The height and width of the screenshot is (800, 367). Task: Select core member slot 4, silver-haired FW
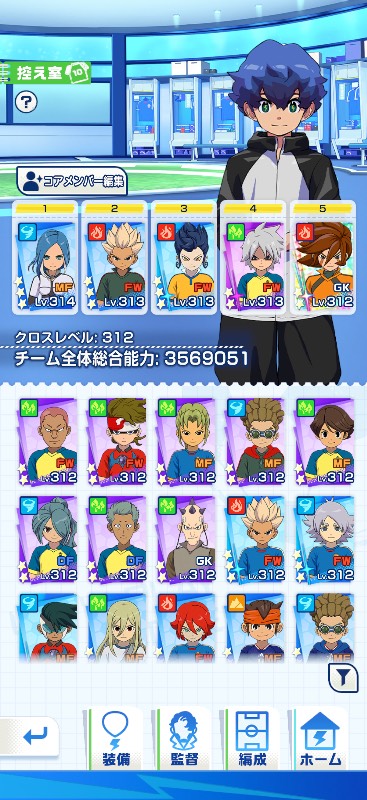tap(253, 257)
